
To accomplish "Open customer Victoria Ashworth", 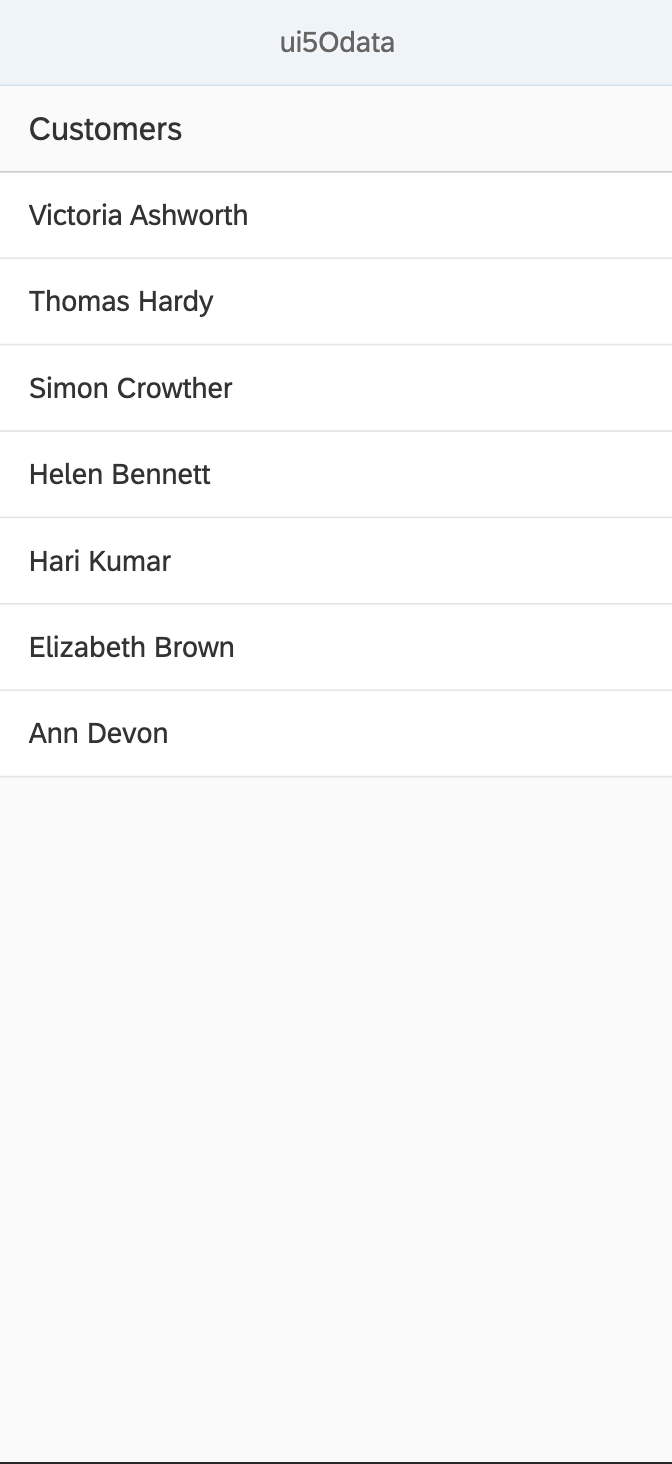I will 138,215.
